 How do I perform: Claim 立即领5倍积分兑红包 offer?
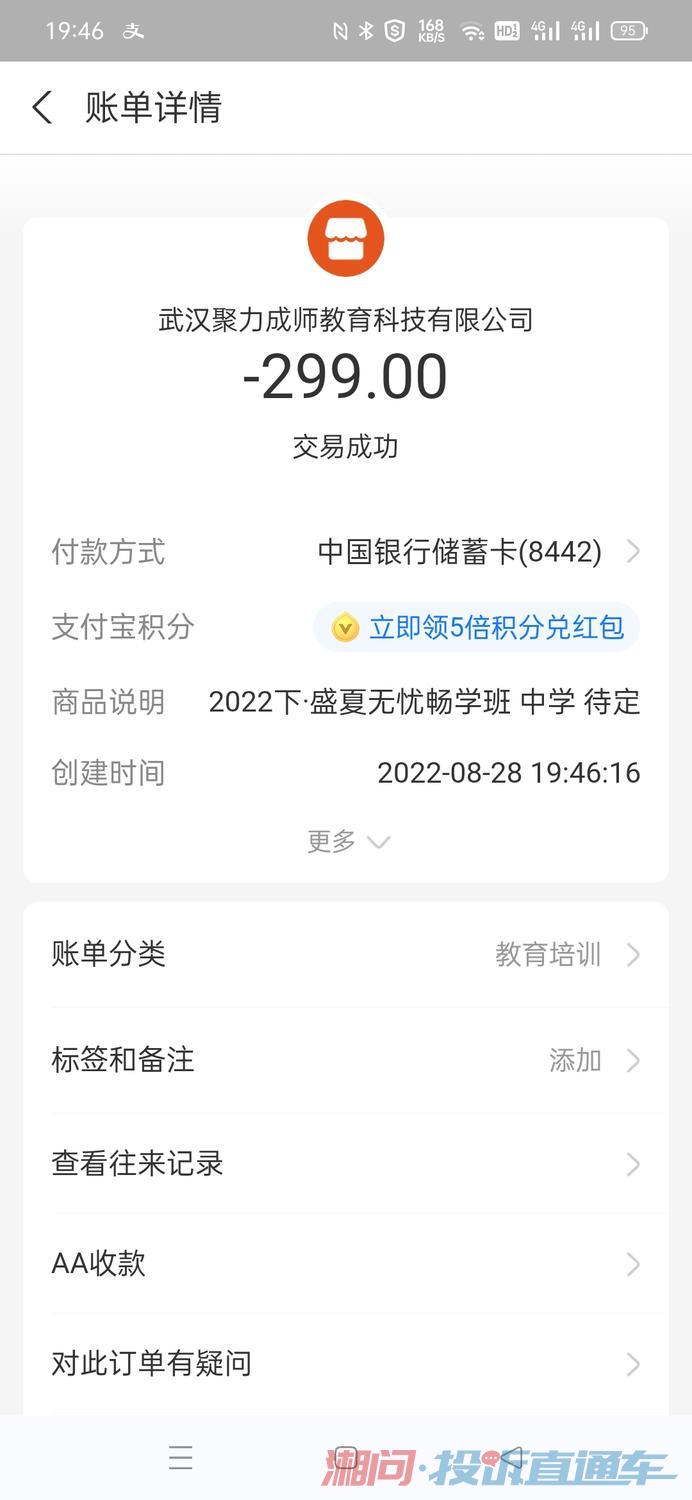point(477,627)
